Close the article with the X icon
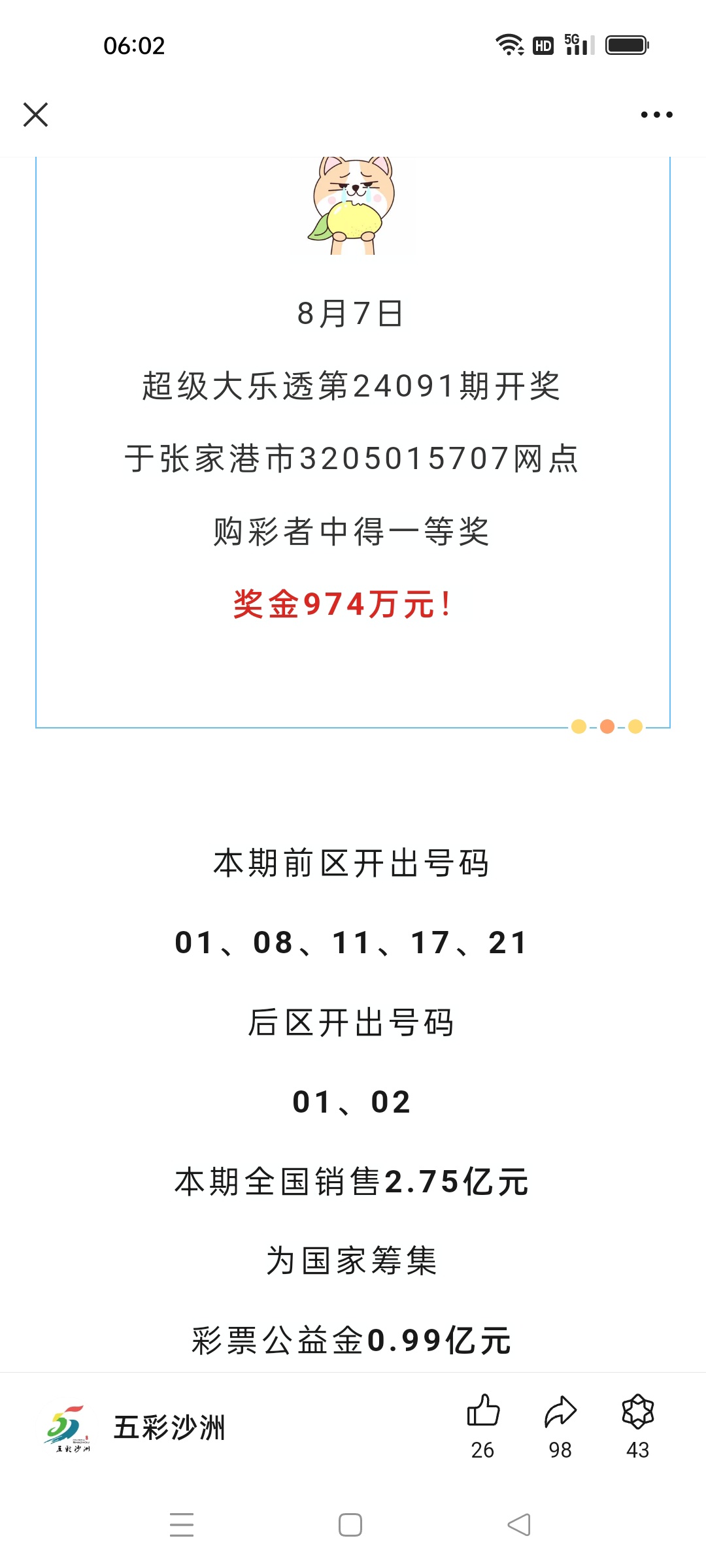 (x=35, y=114)
